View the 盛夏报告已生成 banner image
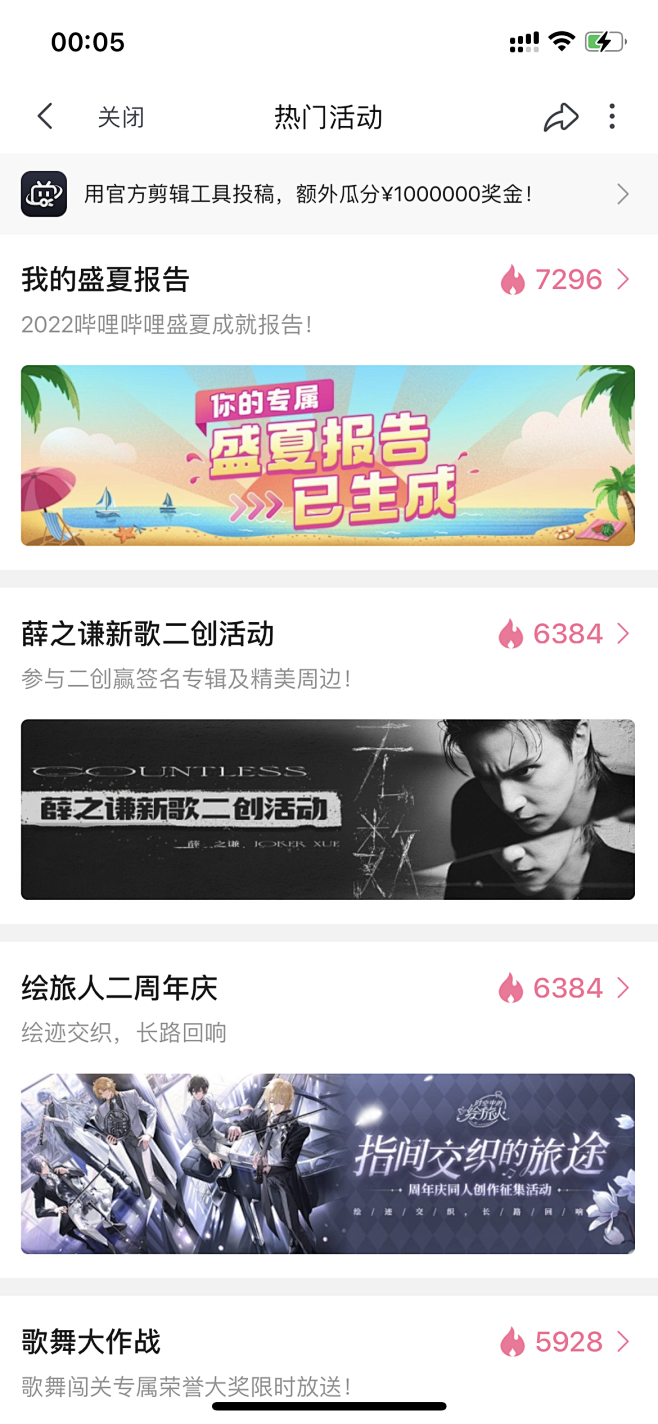658x1424 pixels. (x=328, y=455)
